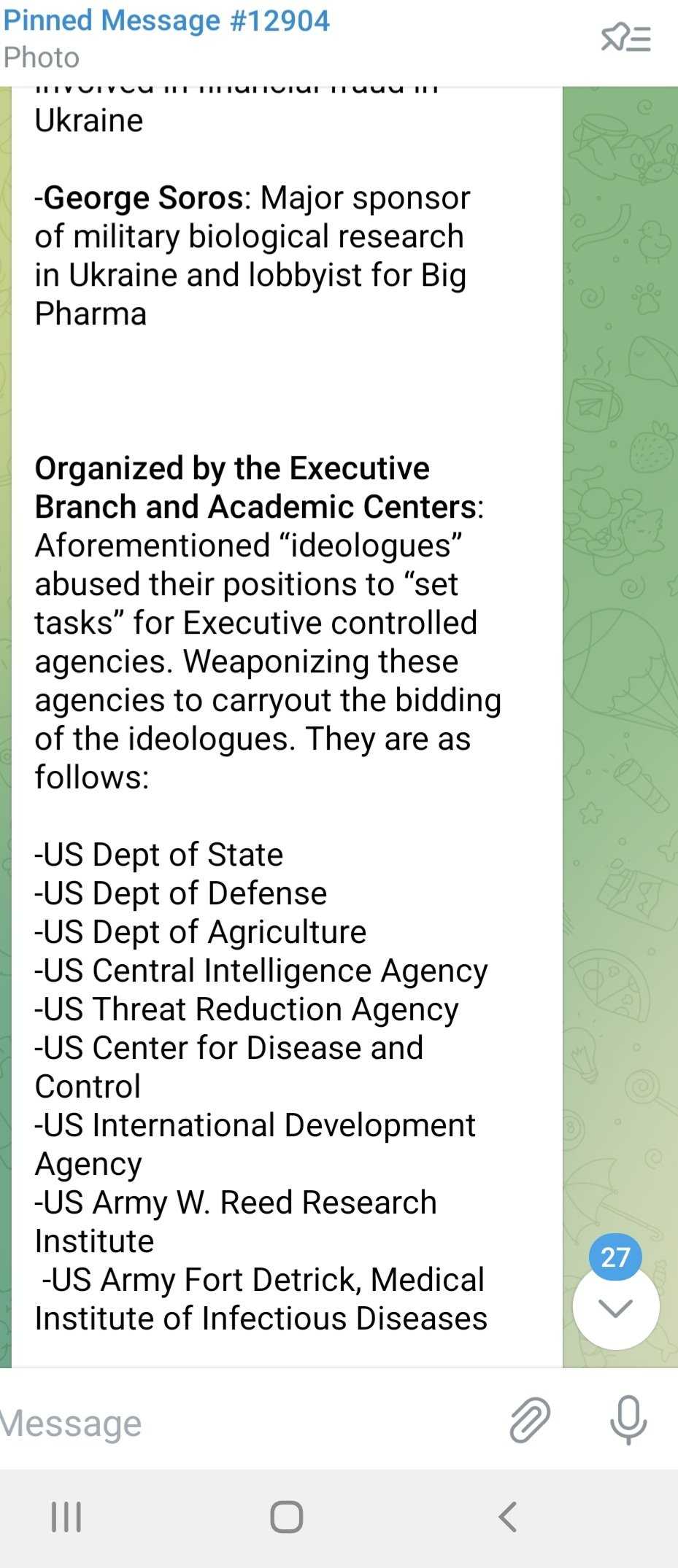Open Pinned Message #12904 banner
678x1568 pixels.
(x=219, y=38)
